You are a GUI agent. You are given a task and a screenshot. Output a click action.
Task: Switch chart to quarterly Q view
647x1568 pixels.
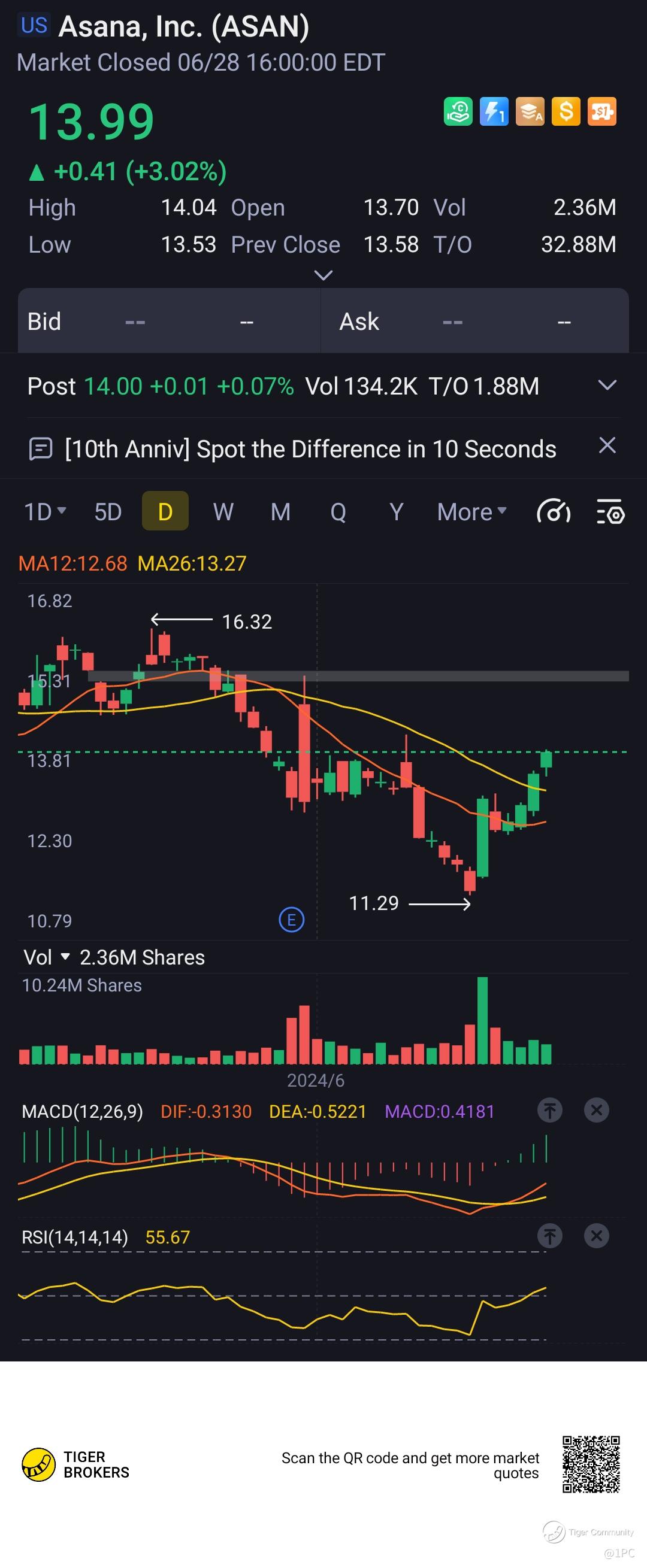[338, 512]
